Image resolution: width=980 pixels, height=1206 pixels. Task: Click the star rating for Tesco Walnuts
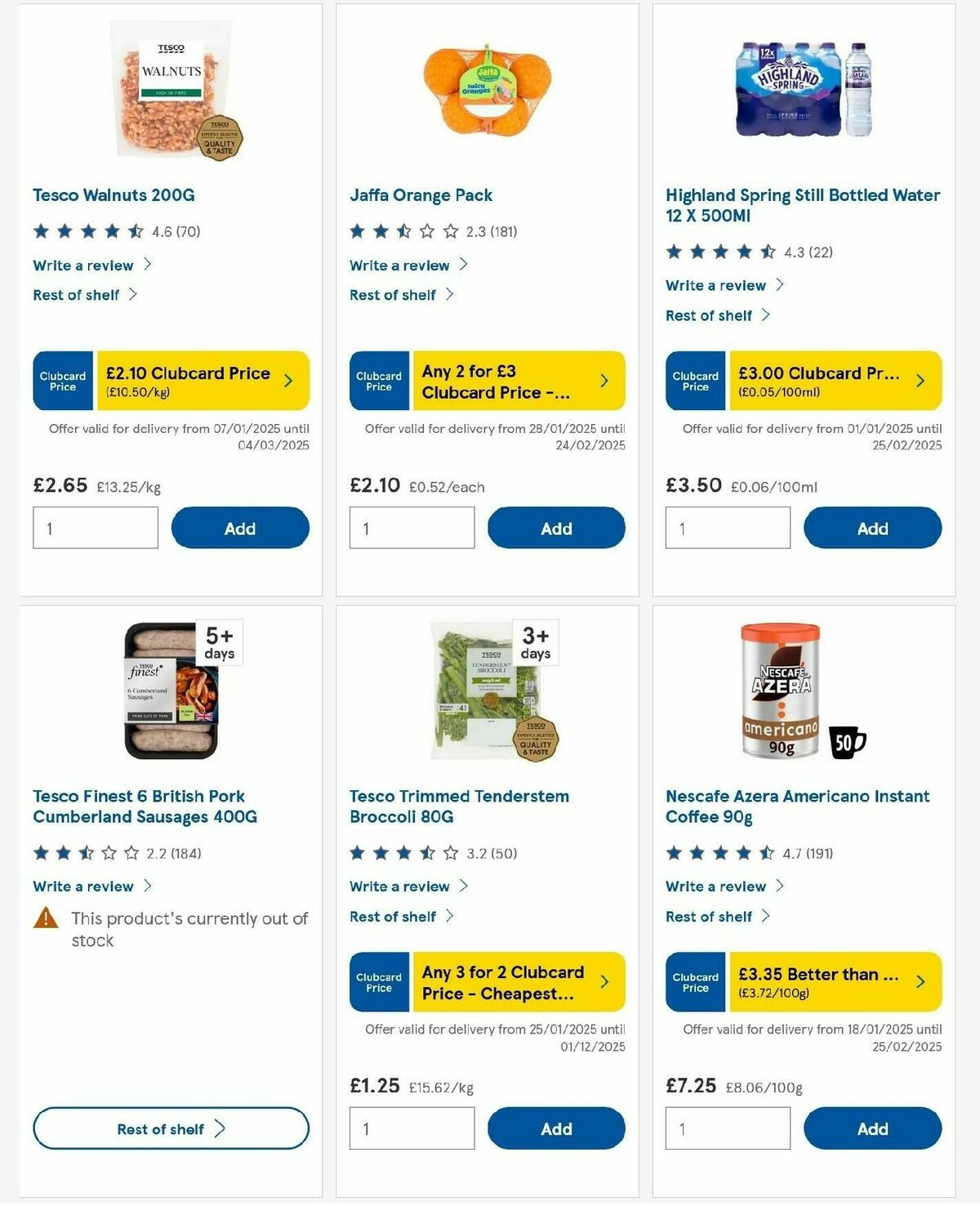(x=86, y=231)
